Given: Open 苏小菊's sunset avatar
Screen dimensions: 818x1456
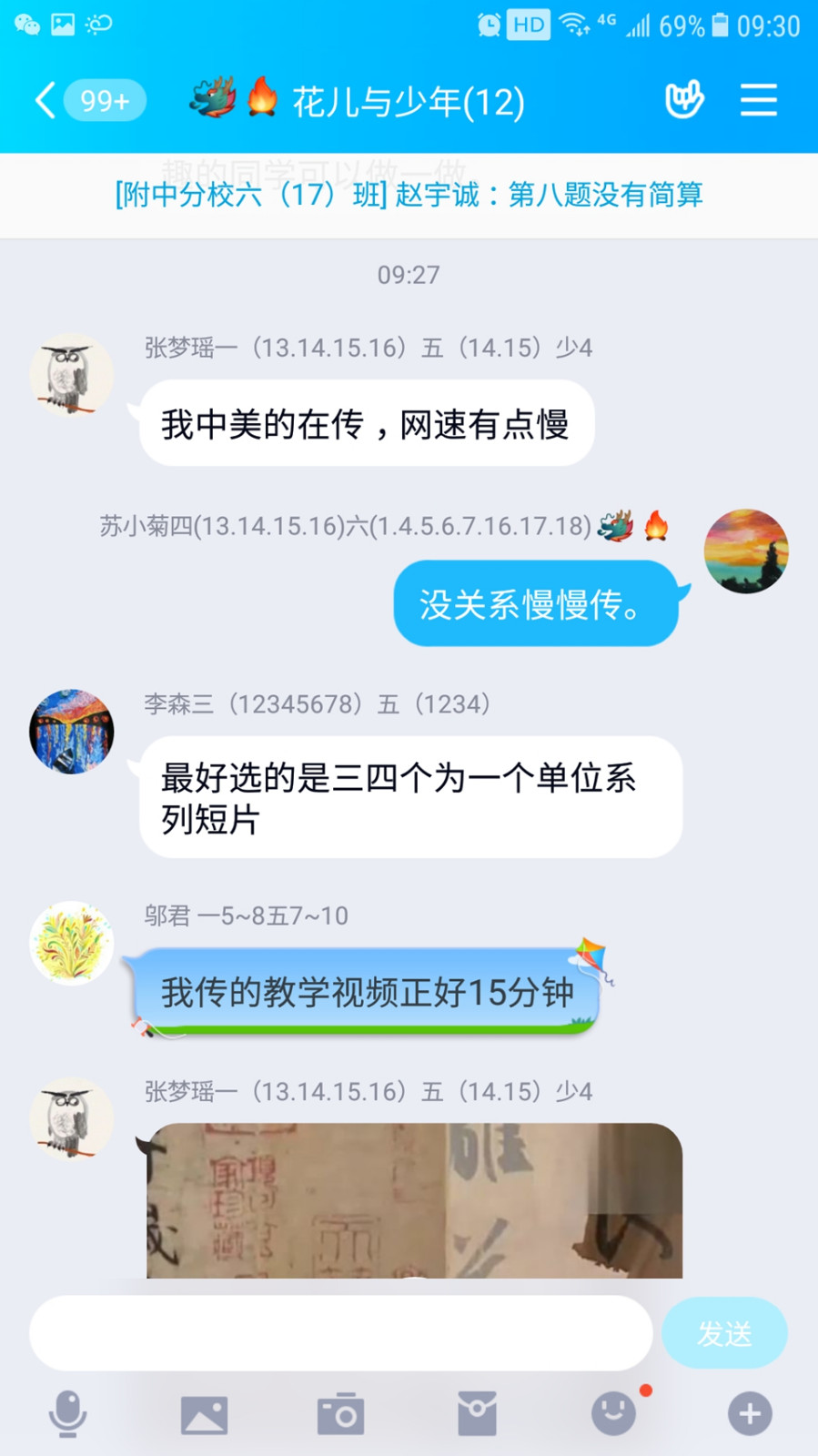Looking at the screenshot, I should [x=746, y=551].
